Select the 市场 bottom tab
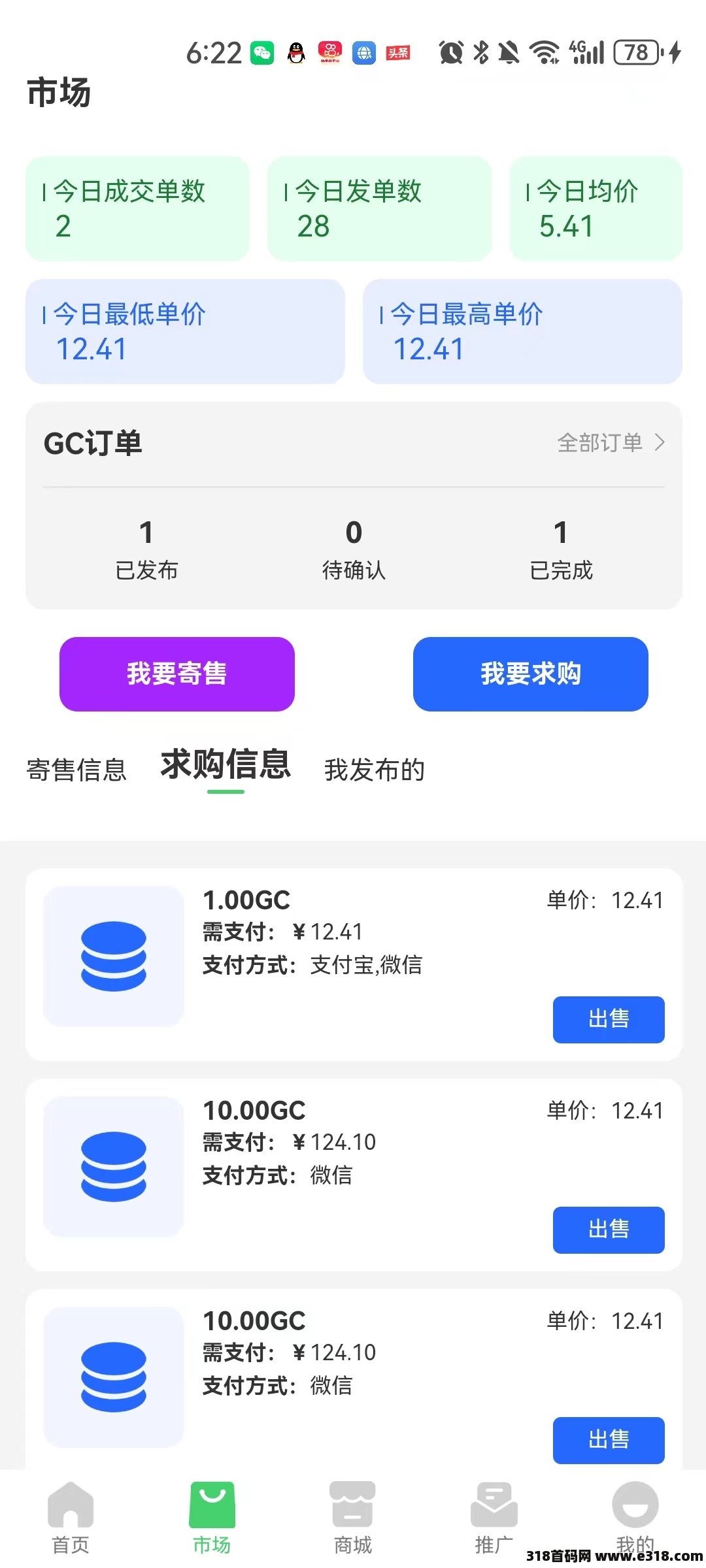 tap(212, 1518)
